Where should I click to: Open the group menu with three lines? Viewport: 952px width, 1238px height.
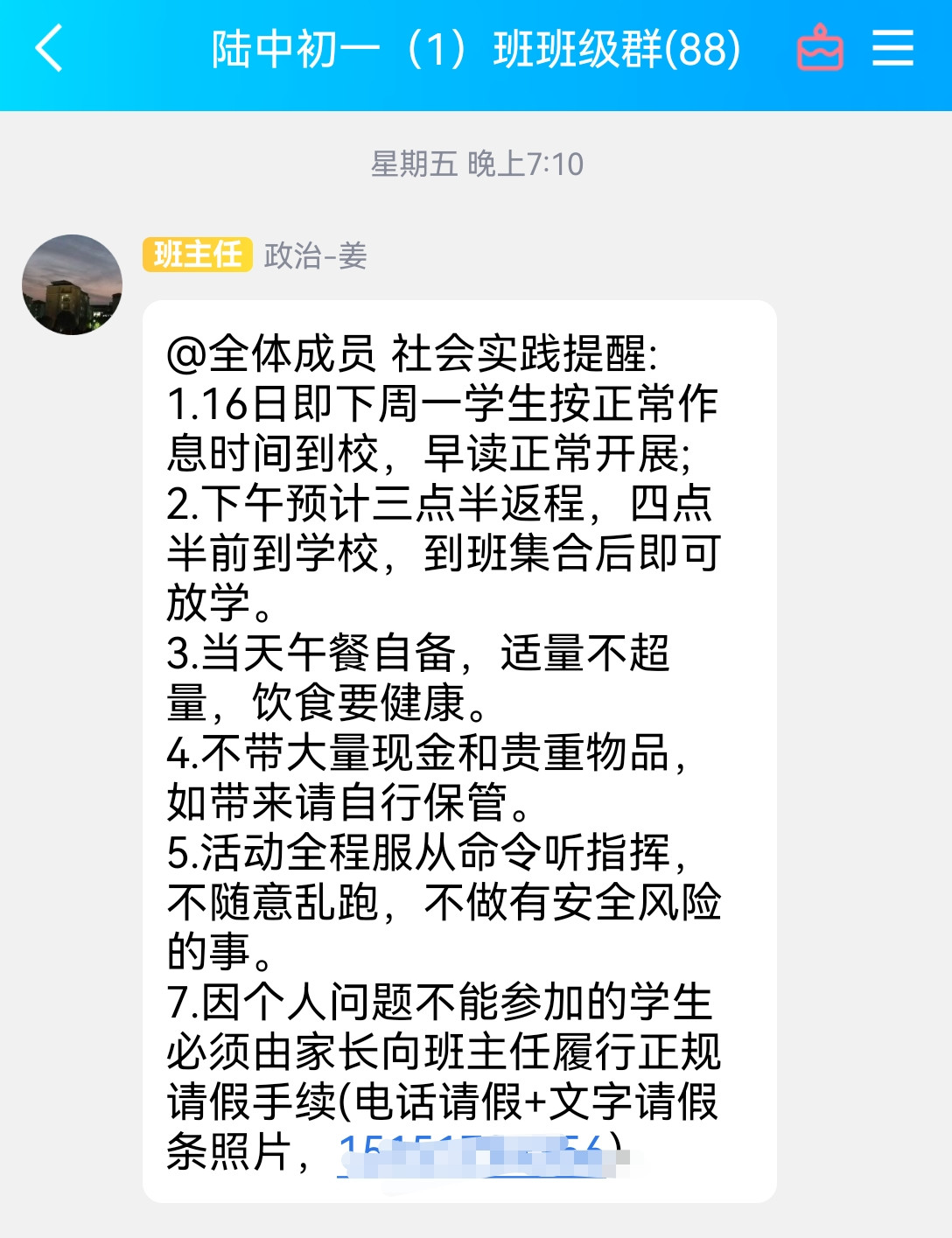click(x=892, y=48)
